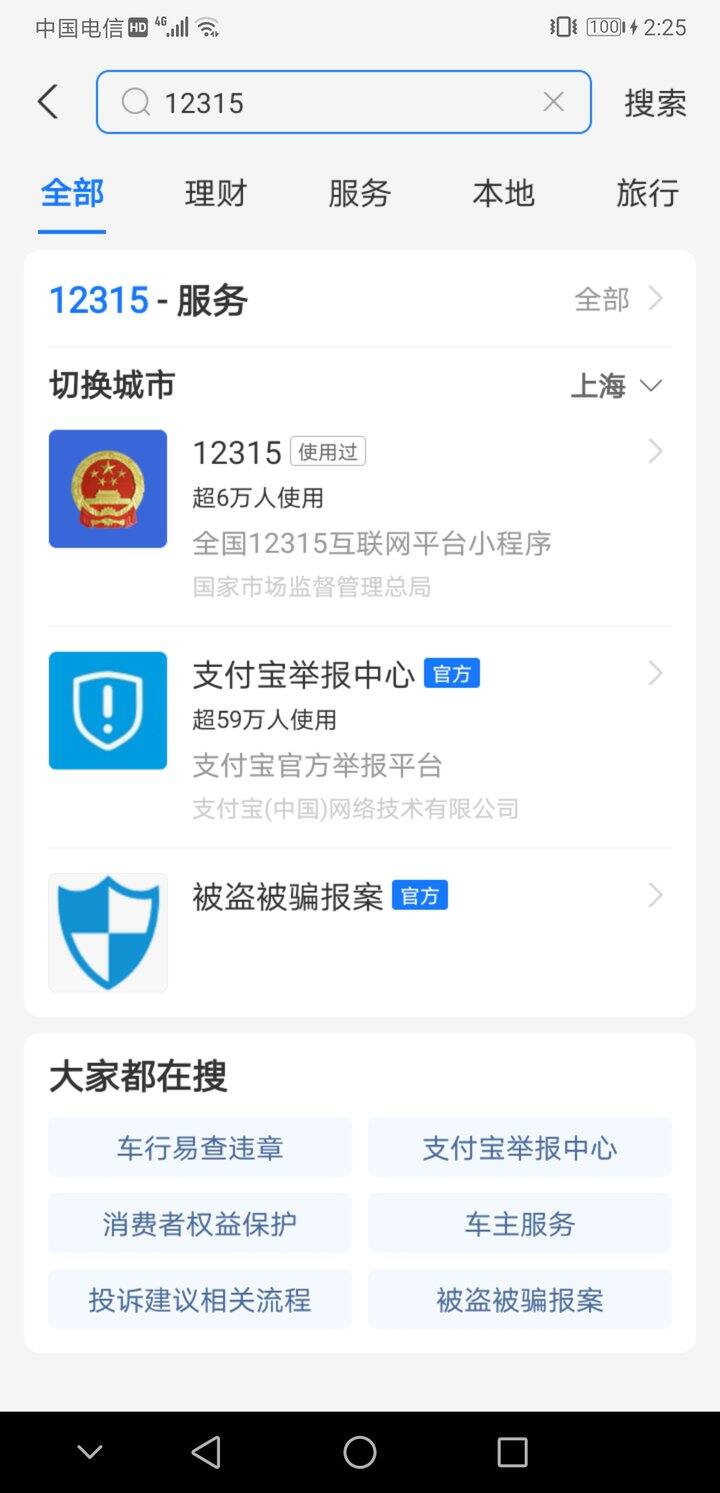Go back using the top-left arrow
720x1493 pixels.
(x=48, y=102)
